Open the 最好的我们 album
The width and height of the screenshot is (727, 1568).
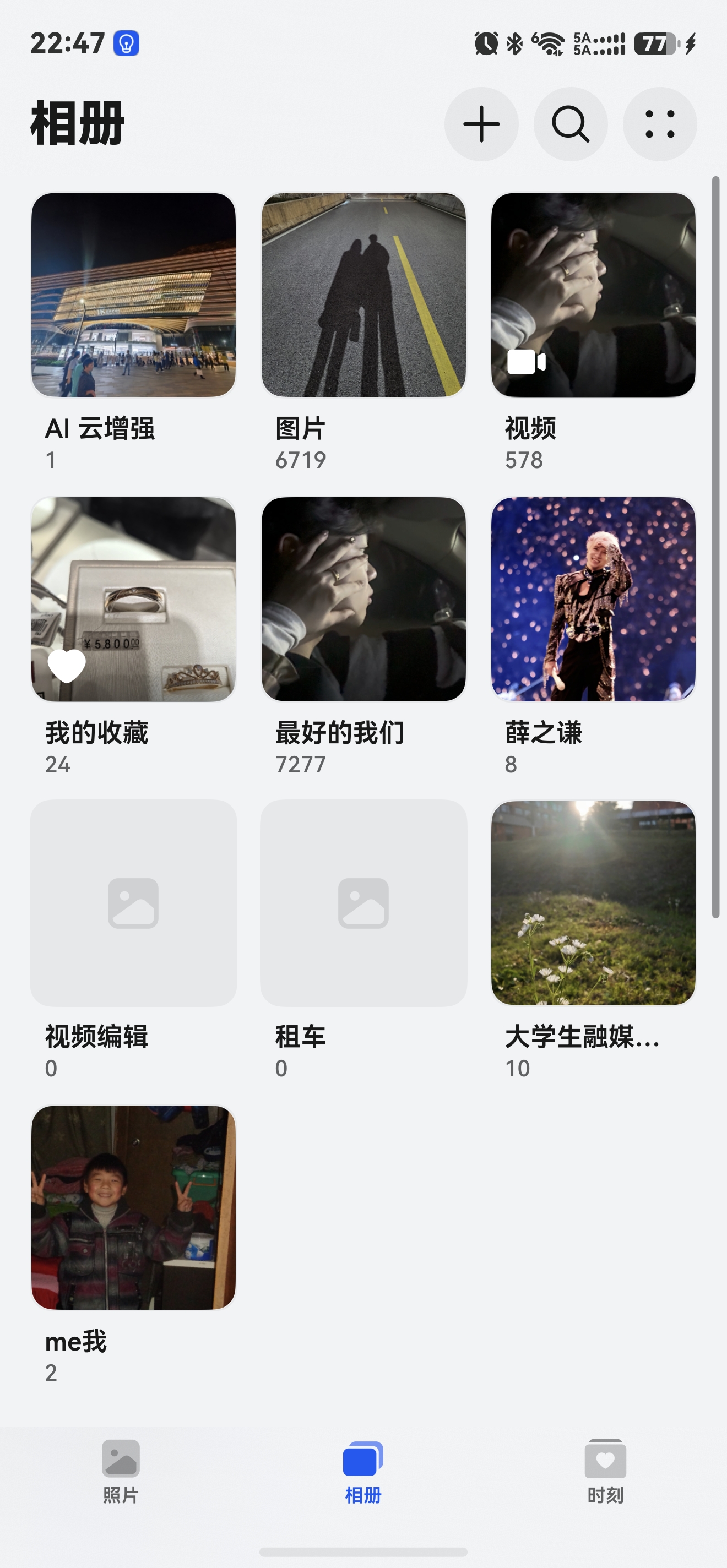(x=363, y=599)
